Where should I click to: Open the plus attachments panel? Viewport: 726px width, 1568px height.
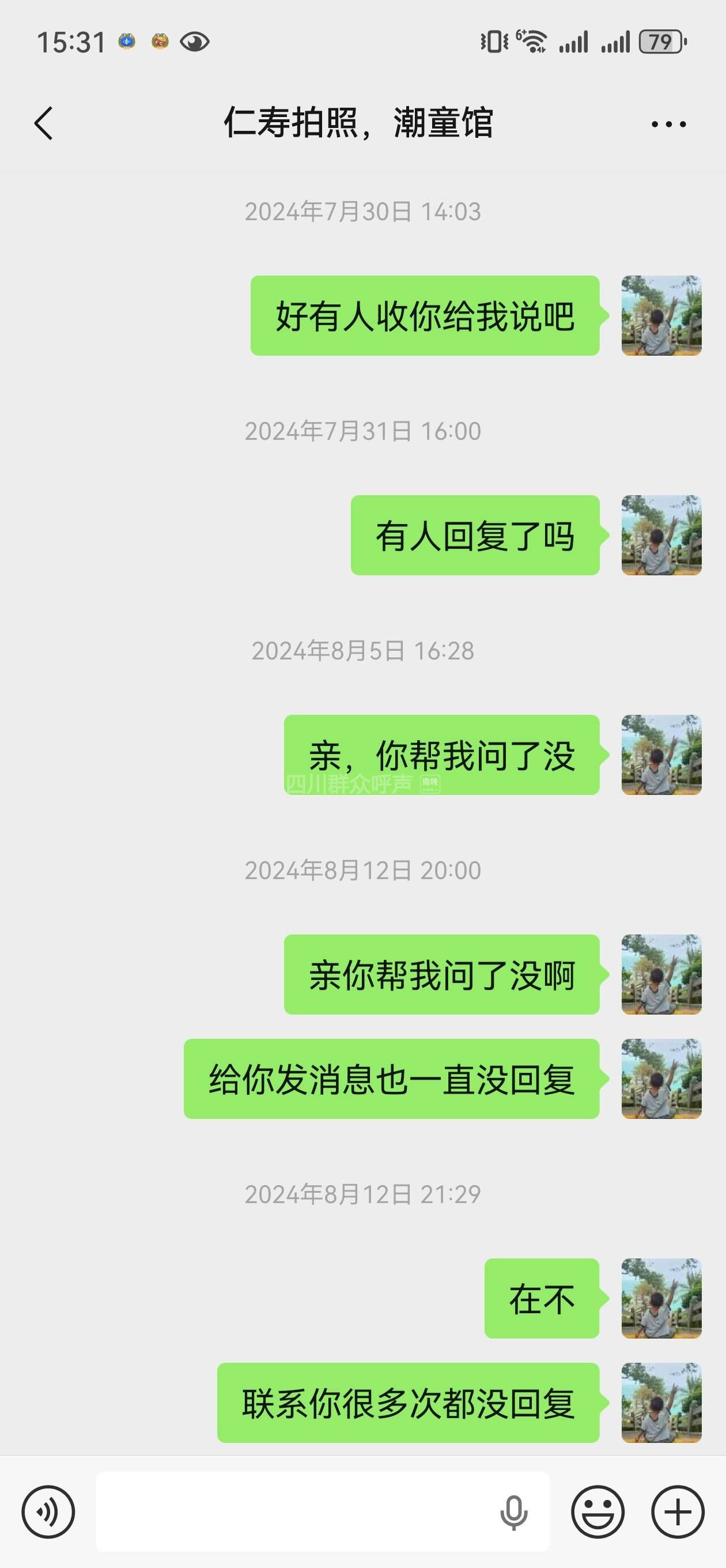tap(678, 1512)
